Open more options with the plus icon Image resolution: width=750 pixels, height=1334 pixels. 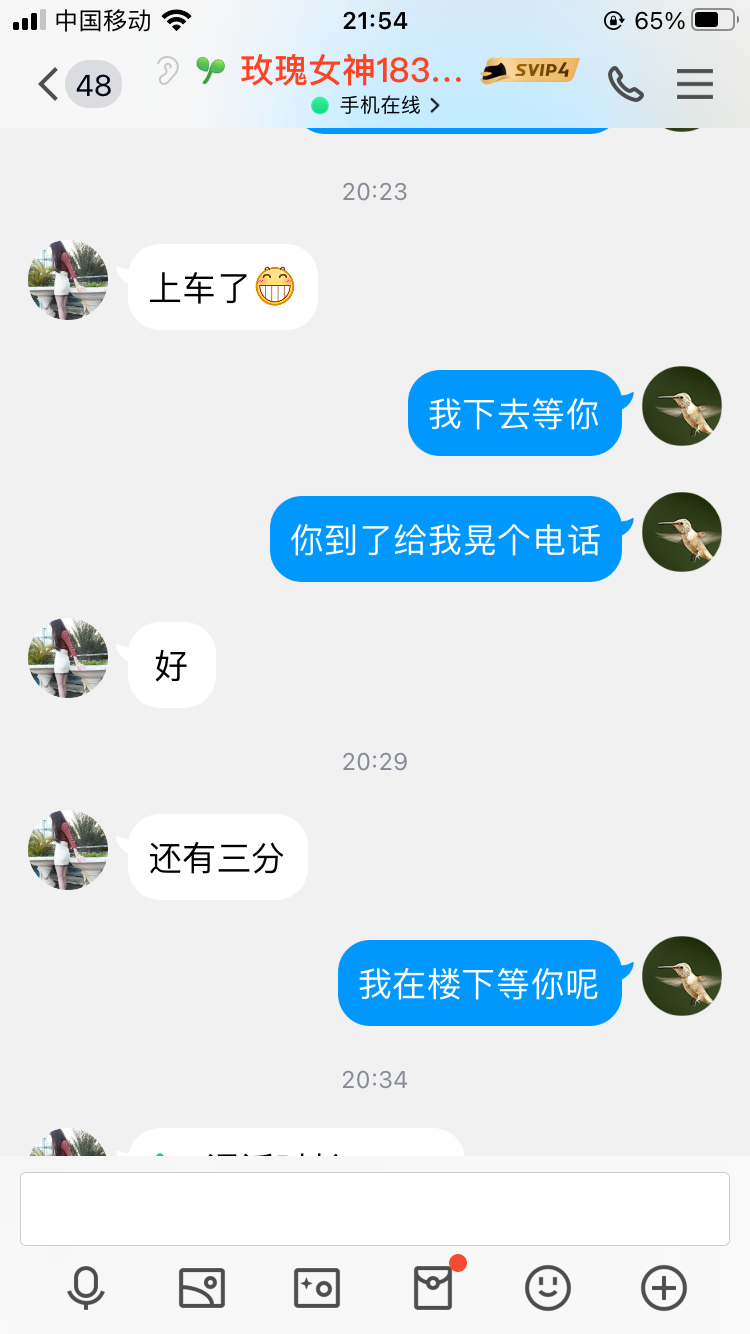(x=663, y=1287)
